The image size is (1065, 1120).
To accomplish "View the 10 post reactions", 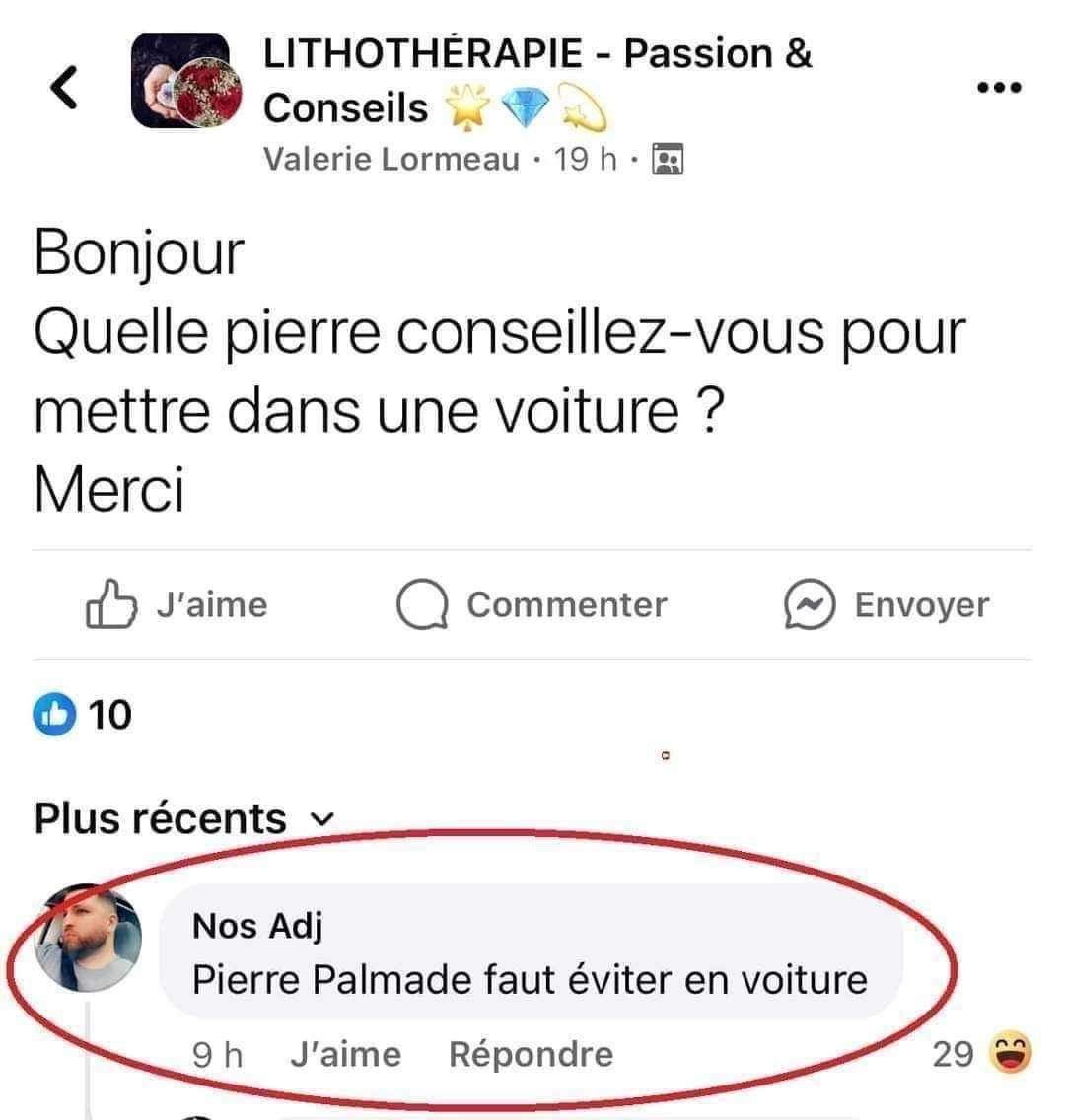I will pos(82,714).
